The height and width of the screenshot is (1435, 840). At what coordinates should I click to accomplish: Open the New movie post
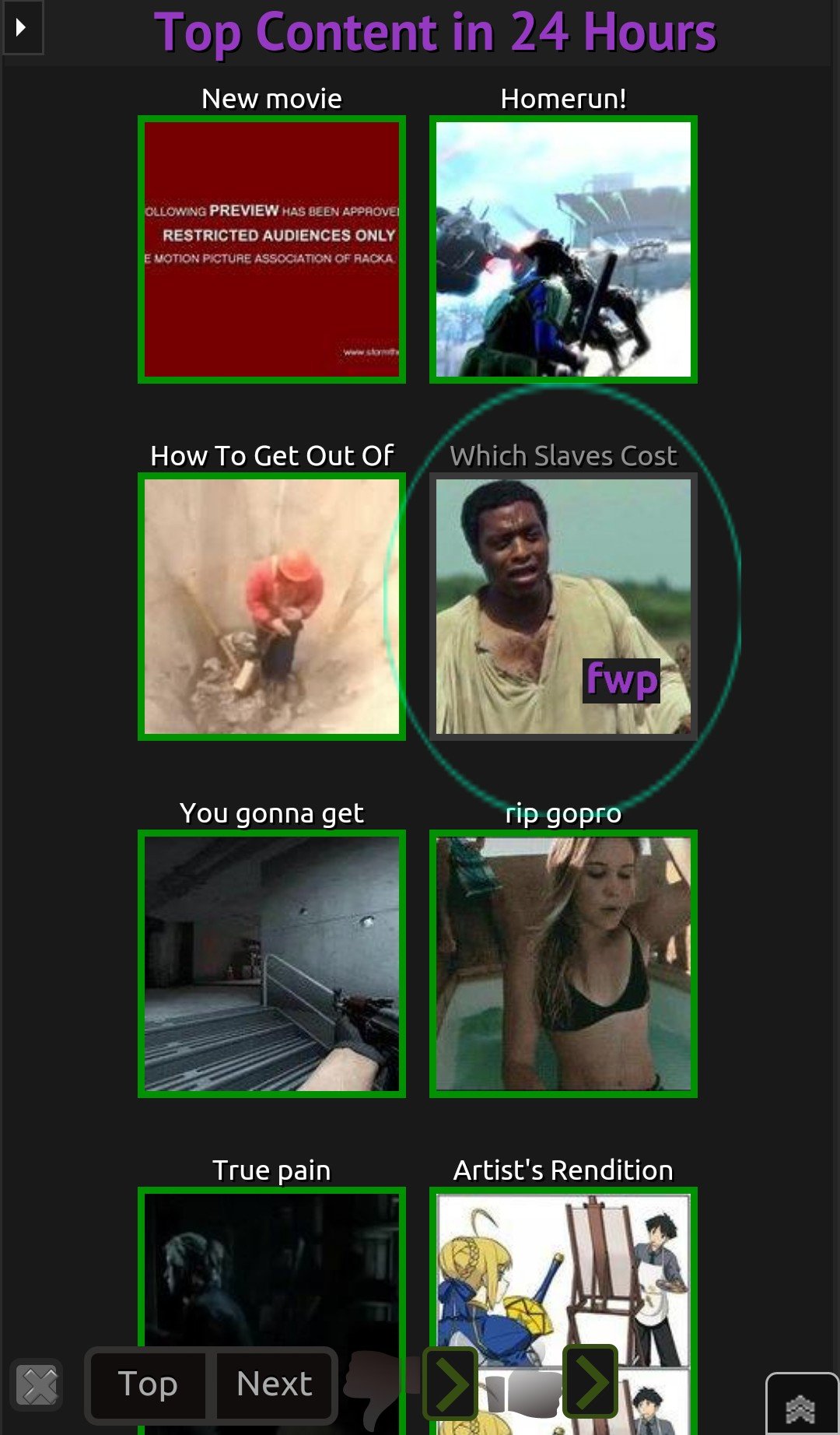(271, 249)
